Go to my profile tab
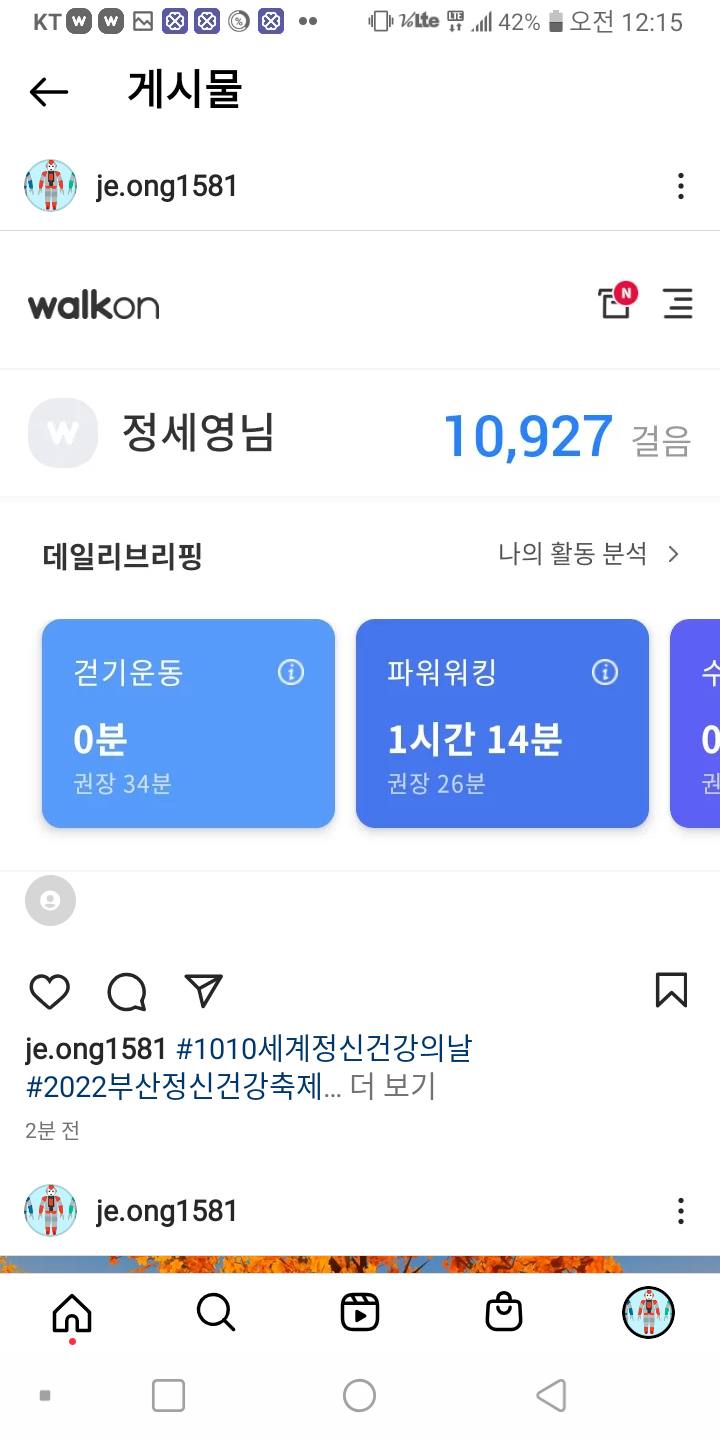 point(648,1312)
